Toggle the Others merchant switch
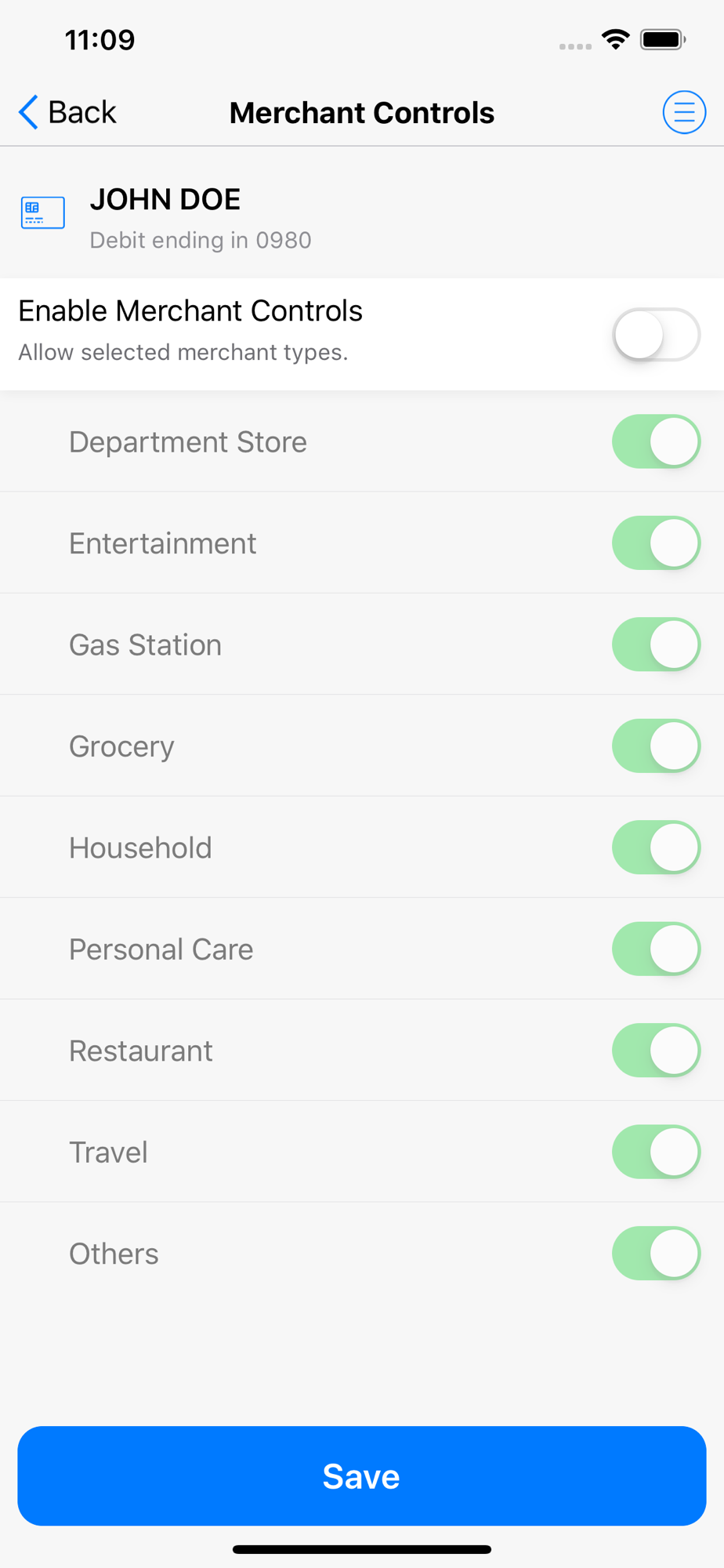This screenshot has height=1568, width=724. click(x=656, y=1254)
